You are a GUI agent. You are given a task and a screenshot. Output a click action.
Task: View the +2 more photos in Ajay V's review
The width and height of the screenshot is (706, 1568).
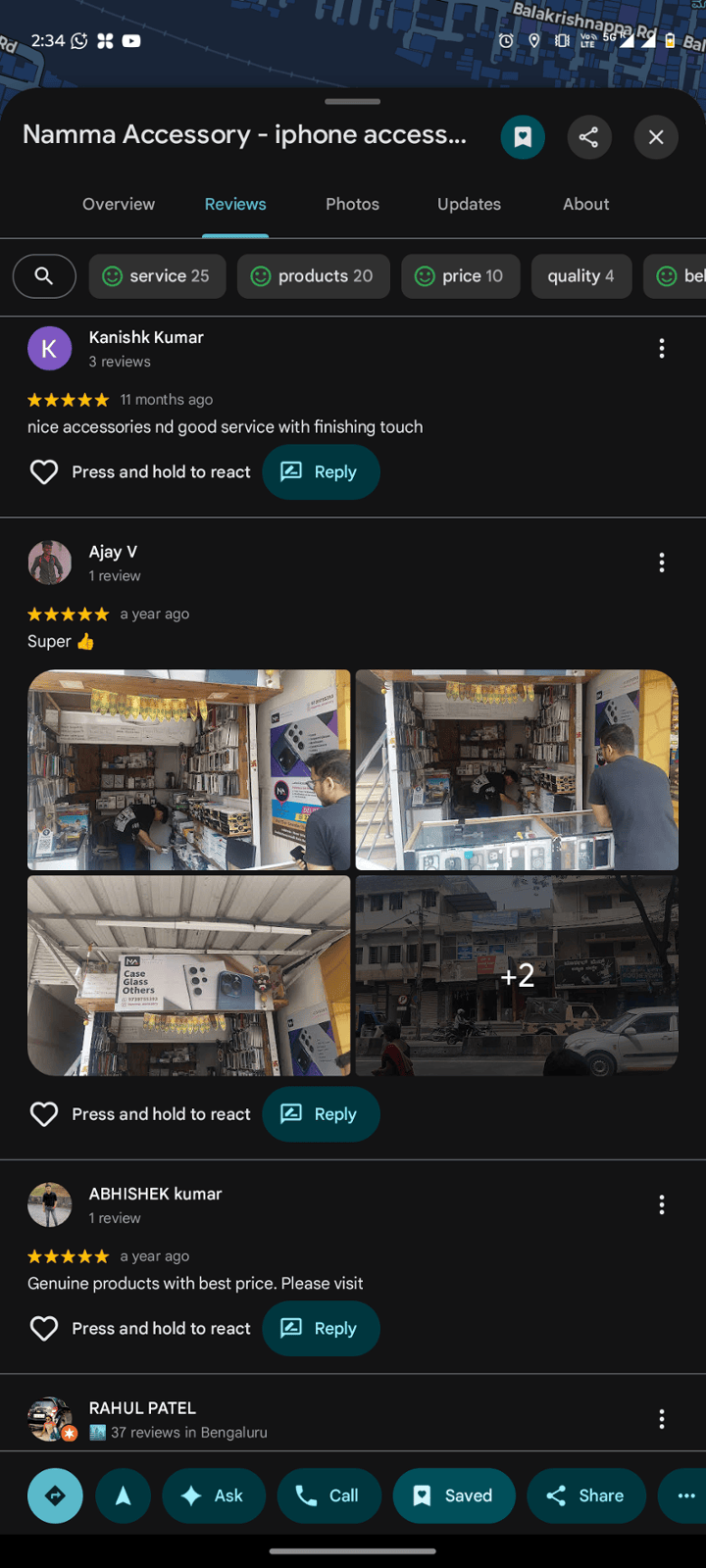pos(517,975)
